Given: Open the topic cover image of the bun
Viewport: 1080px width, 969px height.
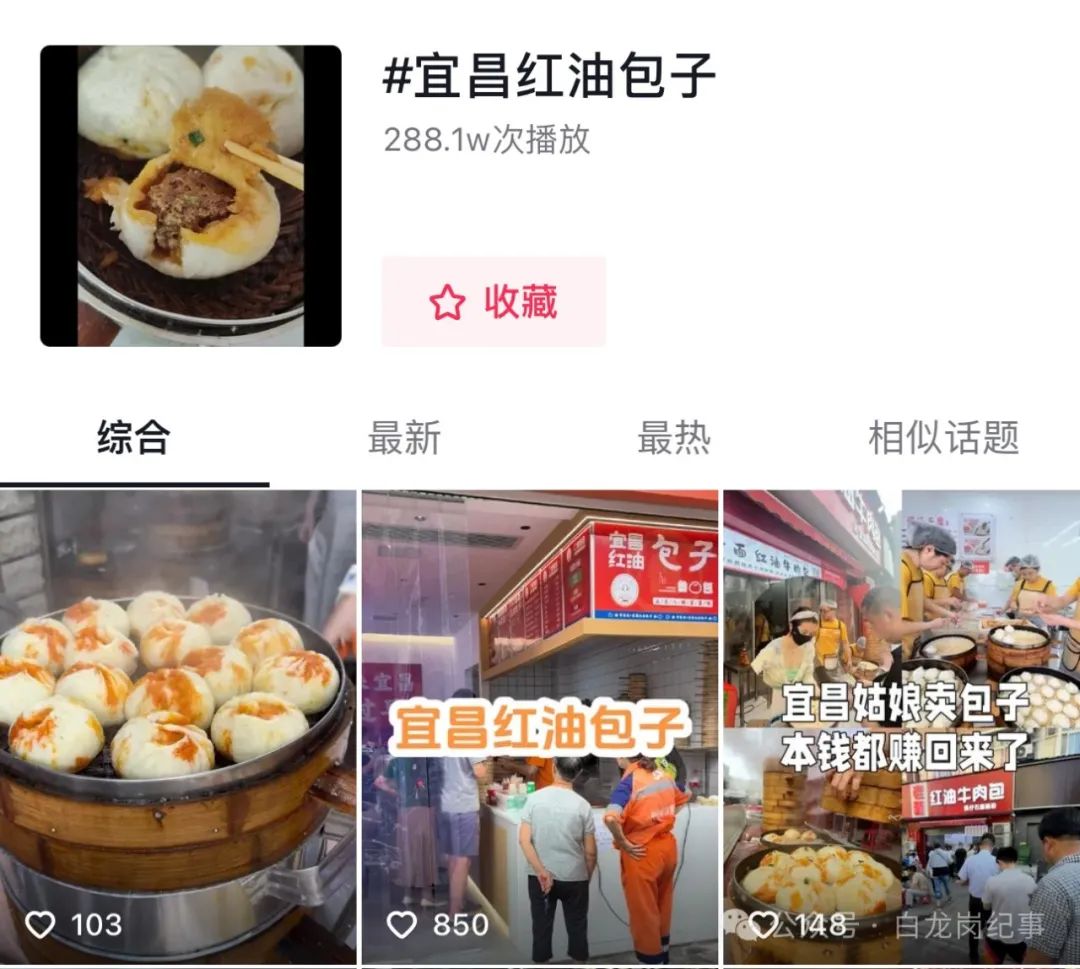Looking at the screenshot, I should click(x=190, y=196).
